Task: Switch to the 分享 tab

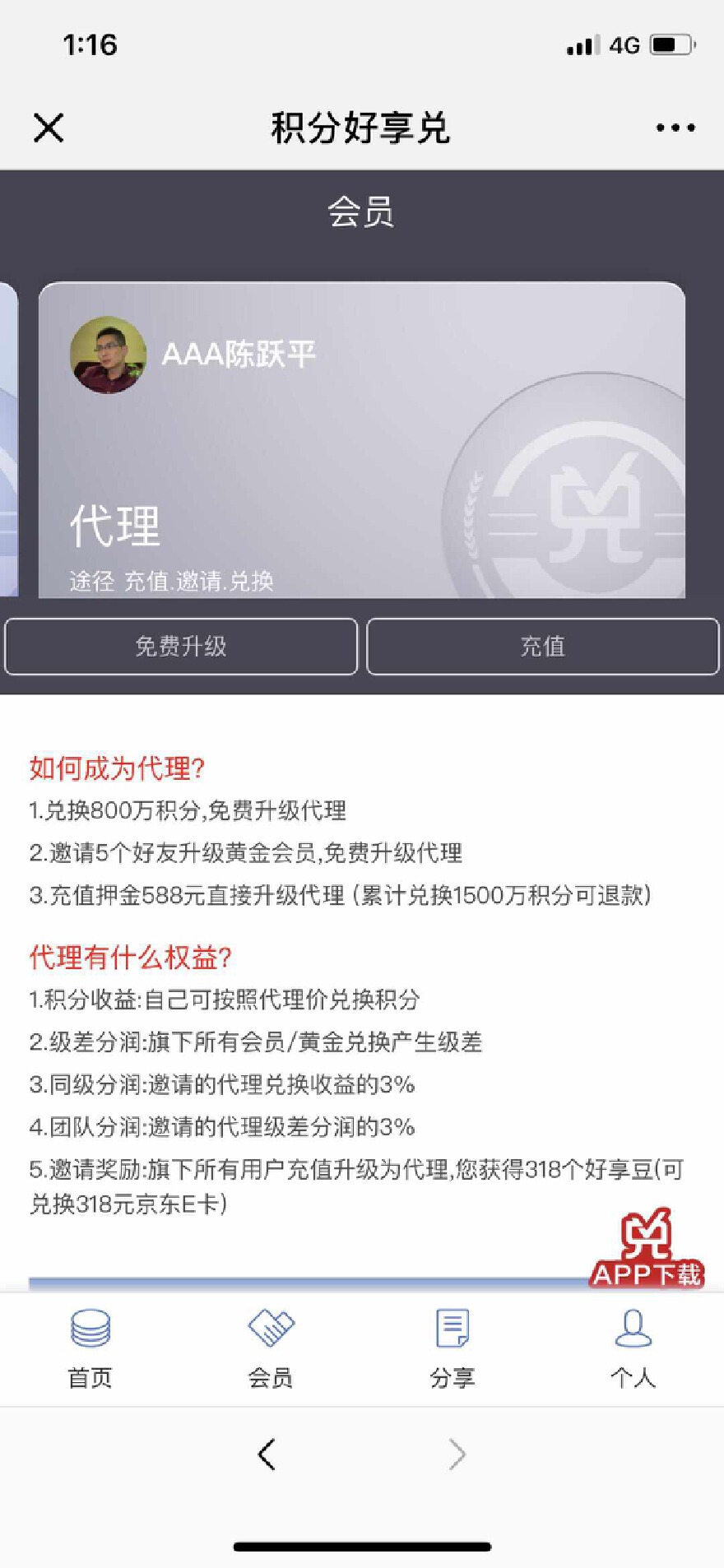Action: [x=452, y=1349]
